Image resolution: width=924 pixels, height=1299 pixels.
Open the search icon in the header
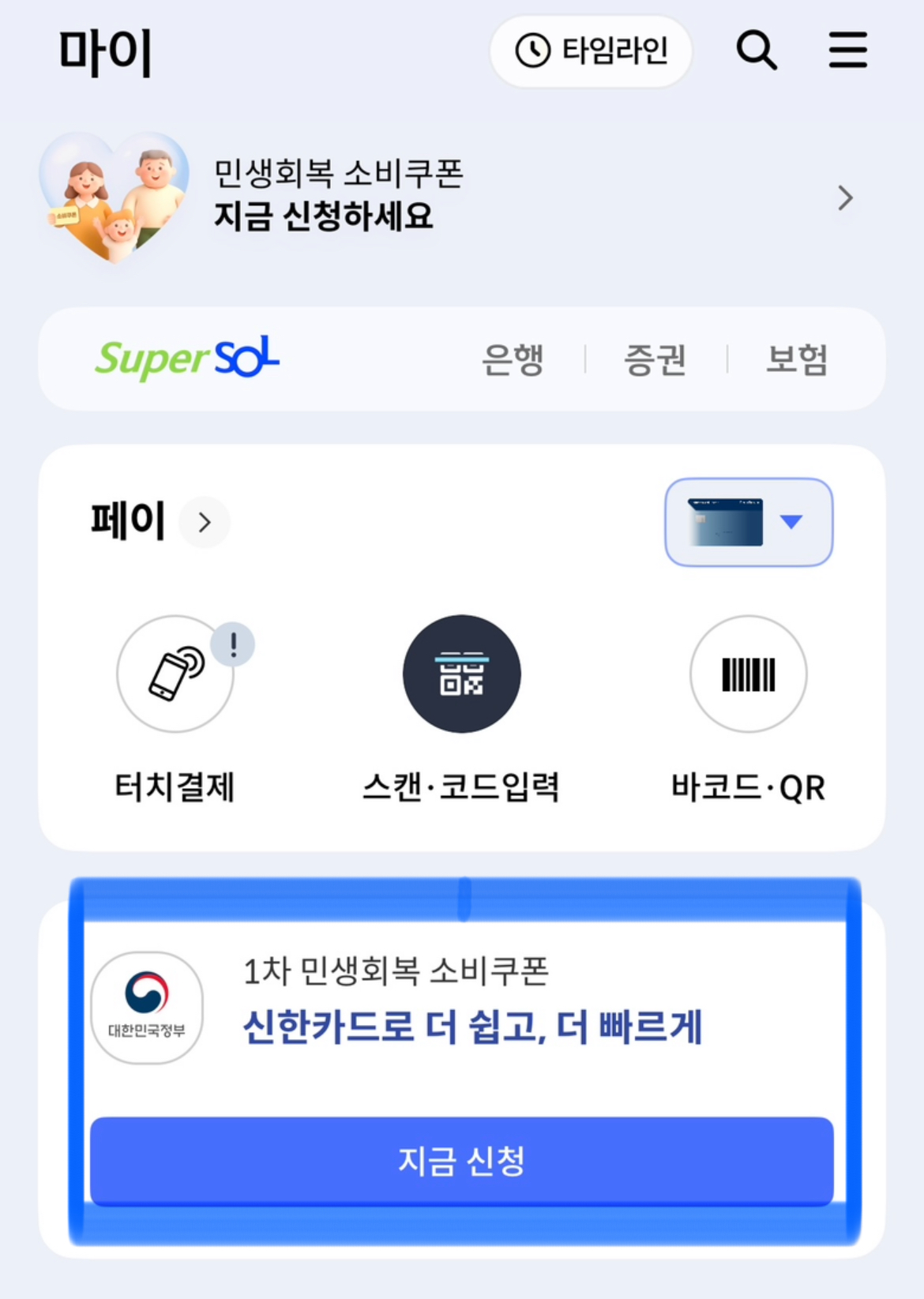point(756,50)
